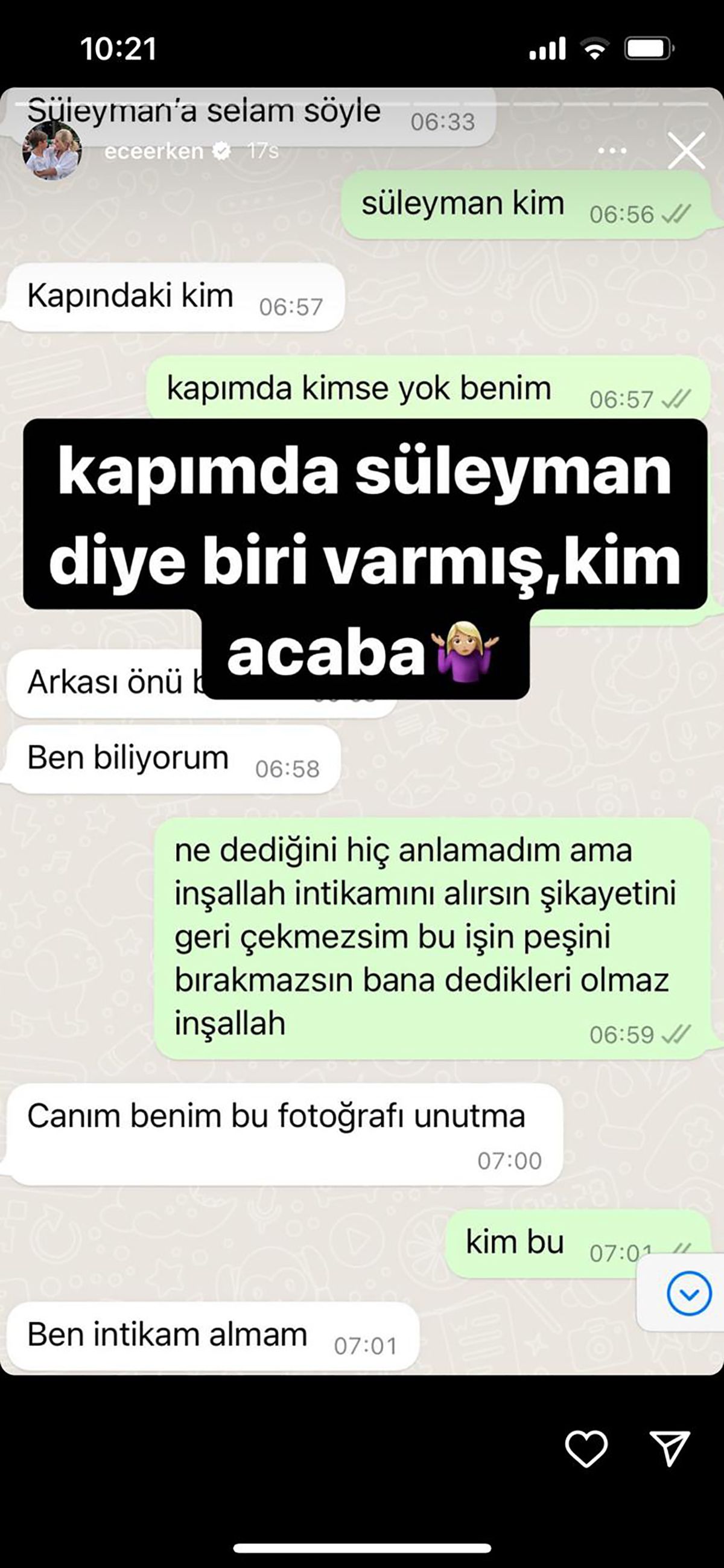
Task: Tap the eceerken username
Action: tap(153, 151)
